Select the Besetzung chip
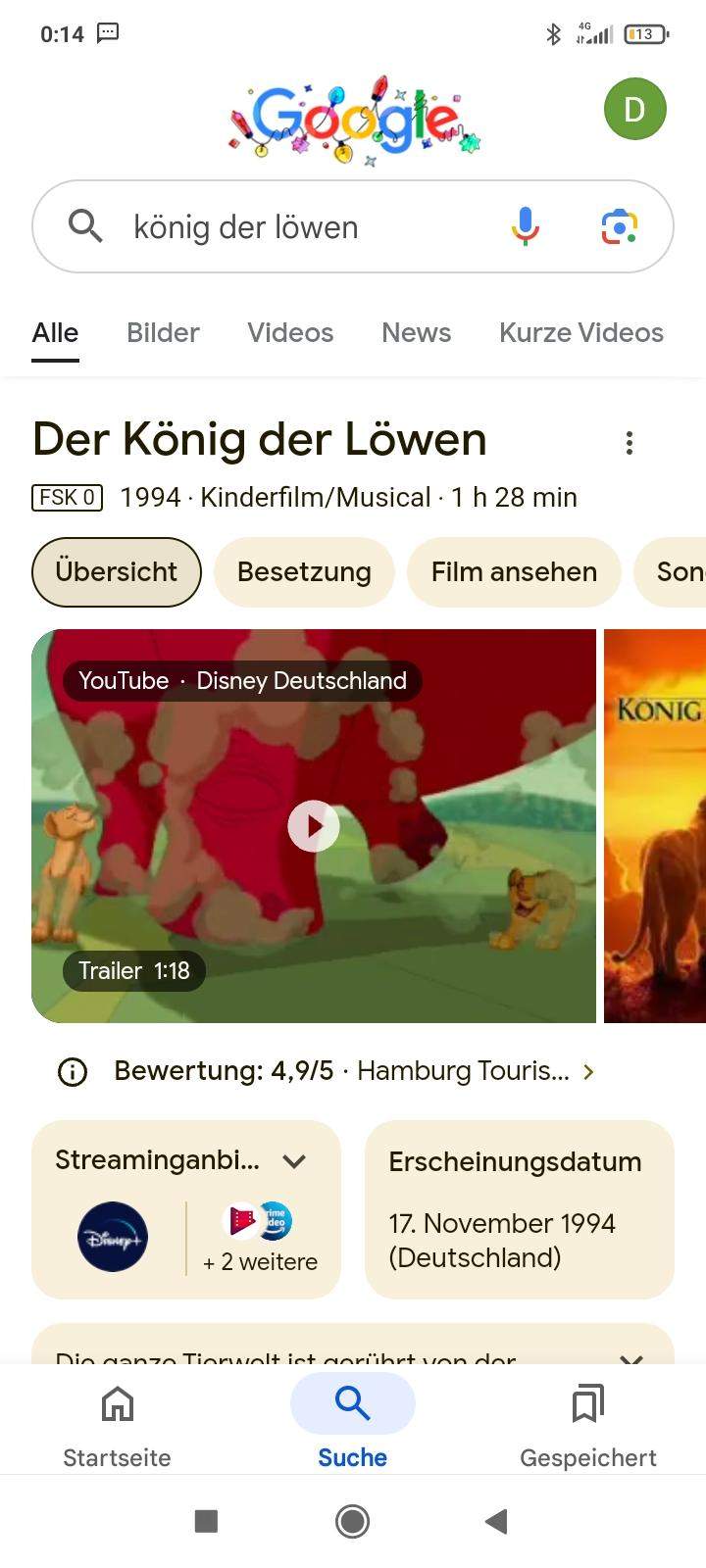Screen dimensions: 706x1568 tap(304, 571)
